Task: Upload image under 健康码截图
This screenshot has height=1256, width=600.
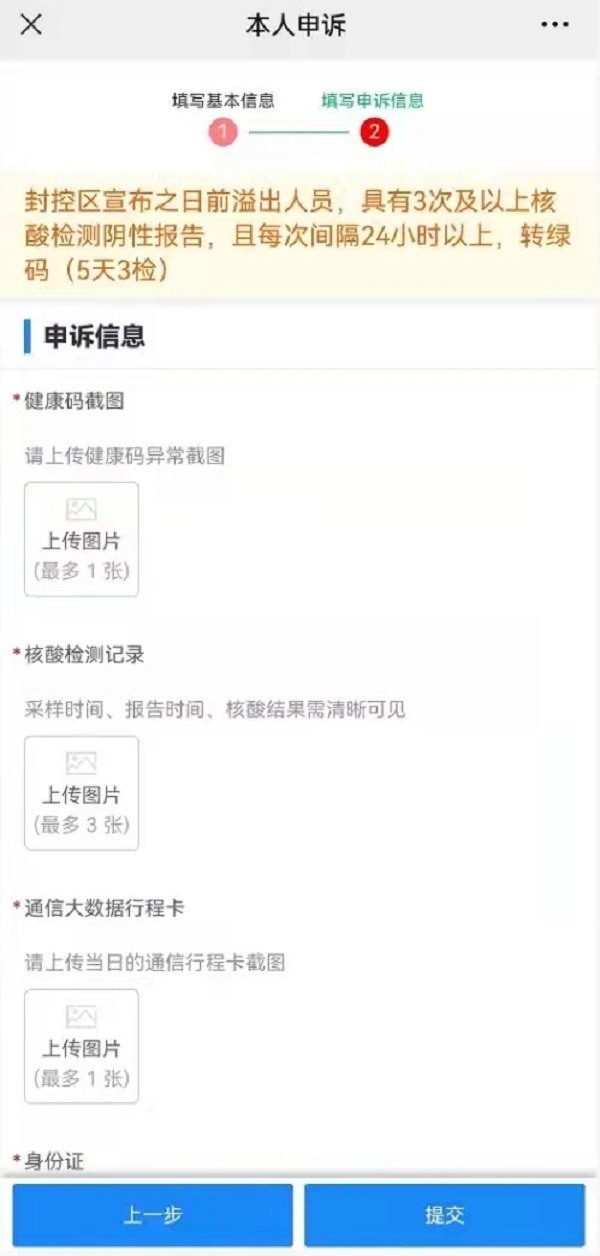Action: click(81, 540)
